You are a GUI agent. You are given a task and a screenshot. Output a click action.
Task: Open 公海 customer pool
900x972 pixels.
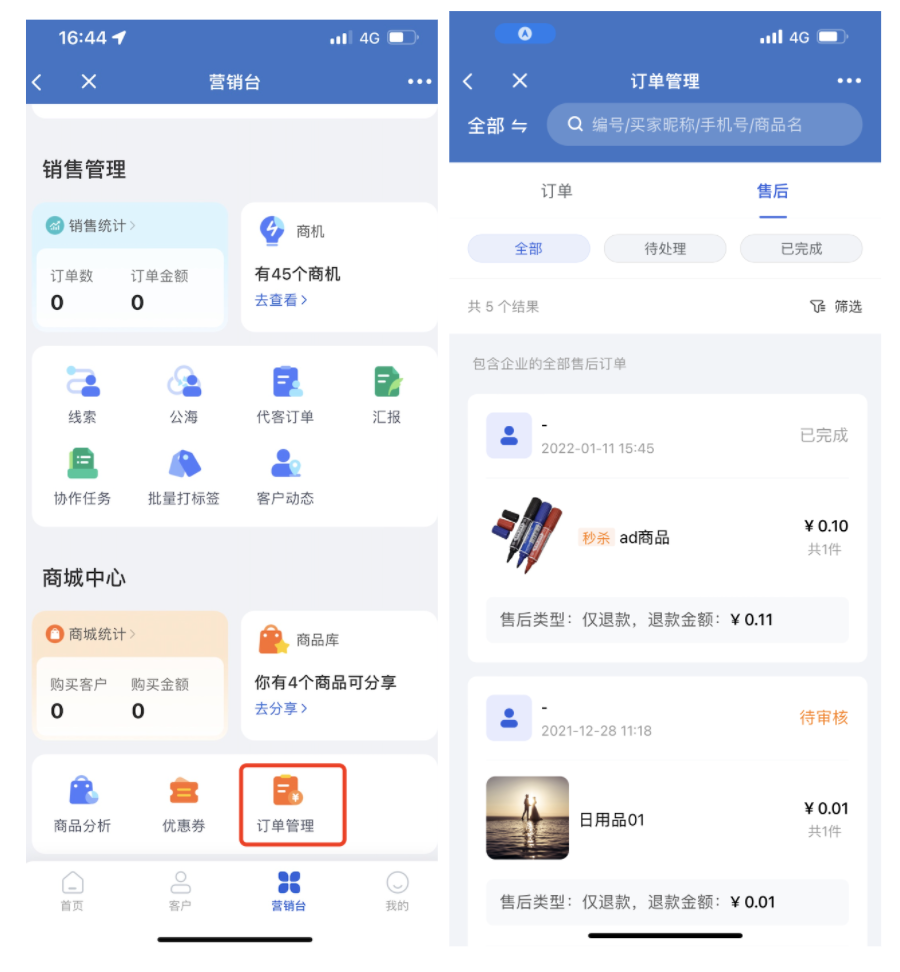click(x=184, y=395)
